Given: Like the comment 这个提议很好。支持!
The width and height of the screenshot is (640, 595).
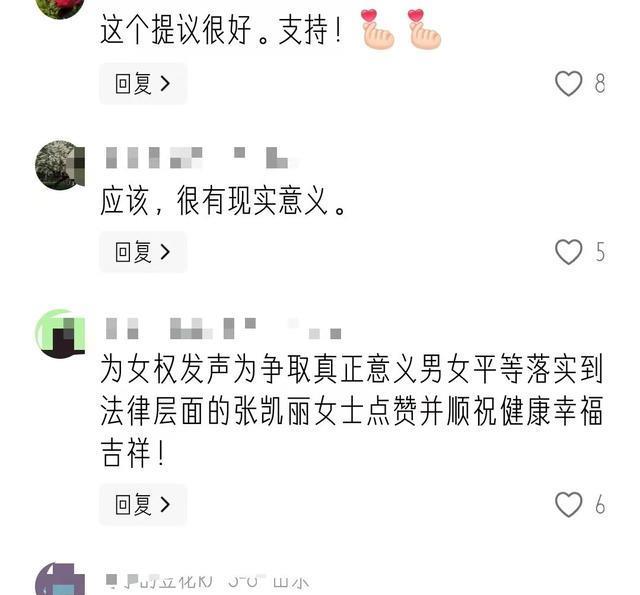Looking at the screenshot, I should 568,84.
